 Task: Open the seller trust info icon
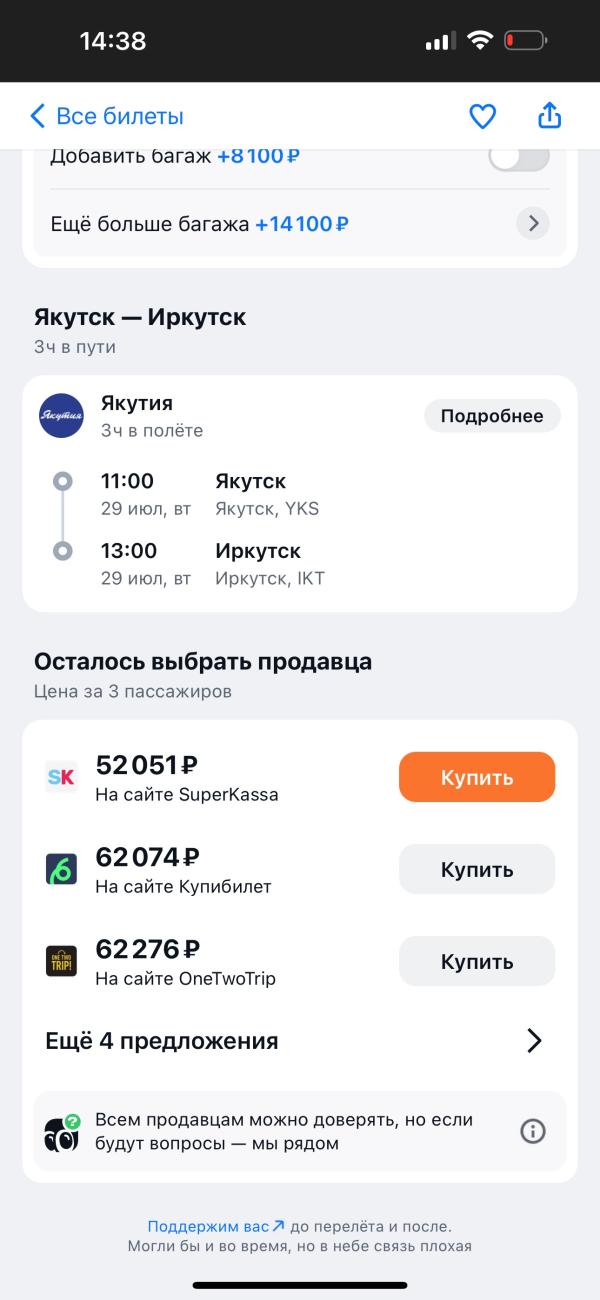[x=533, y=1131]
